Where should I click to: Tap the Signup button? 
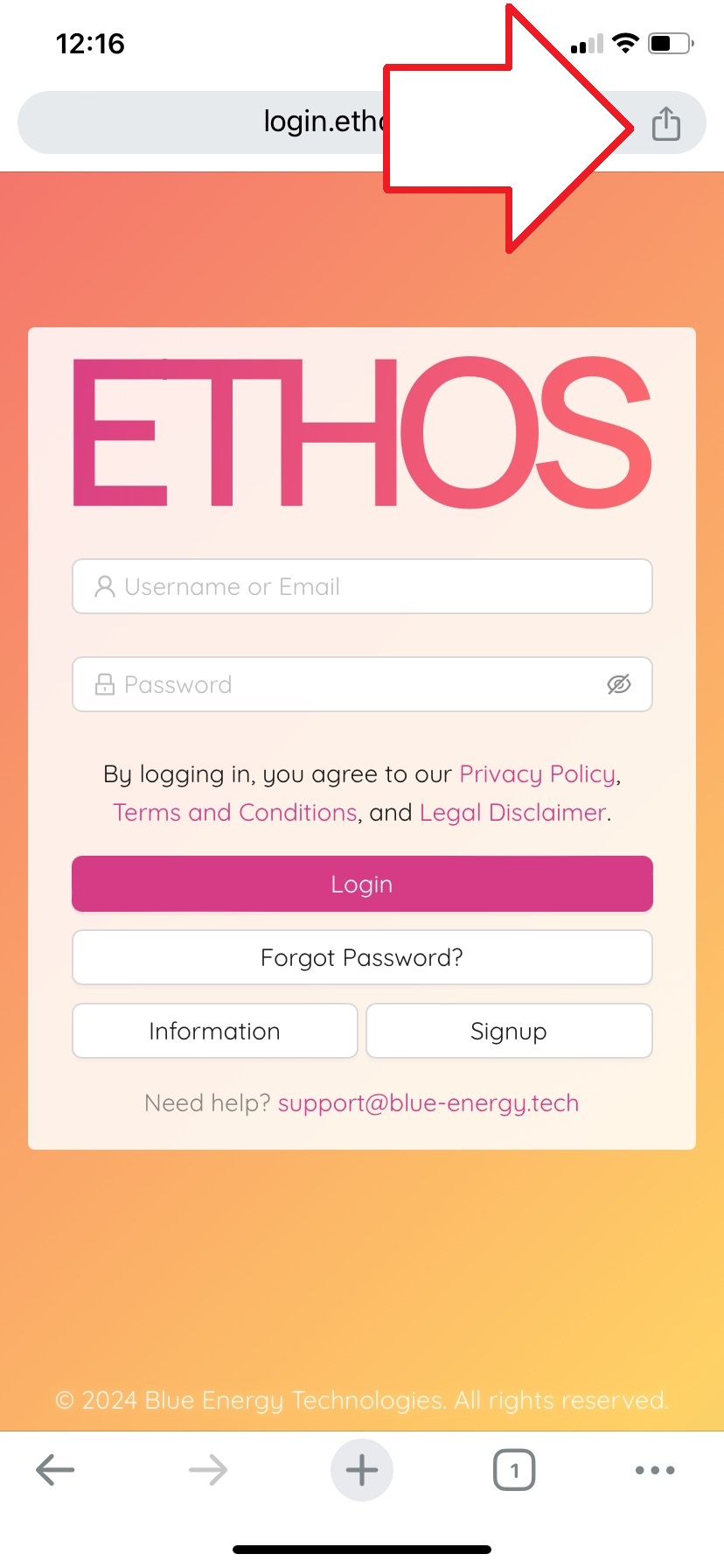tap(509, 1031)
